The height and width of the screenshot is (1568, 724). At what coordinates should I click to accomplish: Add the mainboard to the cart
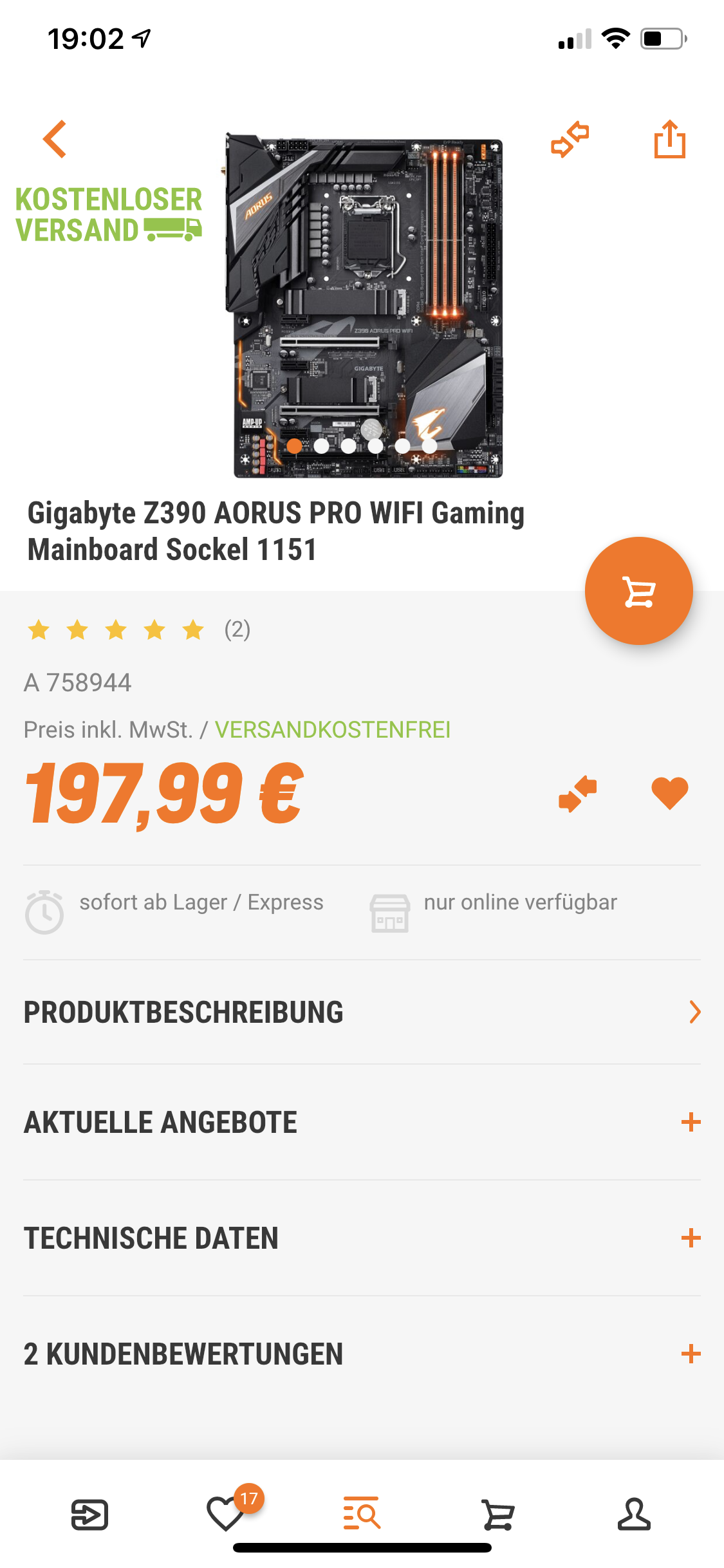click(638, 591)
